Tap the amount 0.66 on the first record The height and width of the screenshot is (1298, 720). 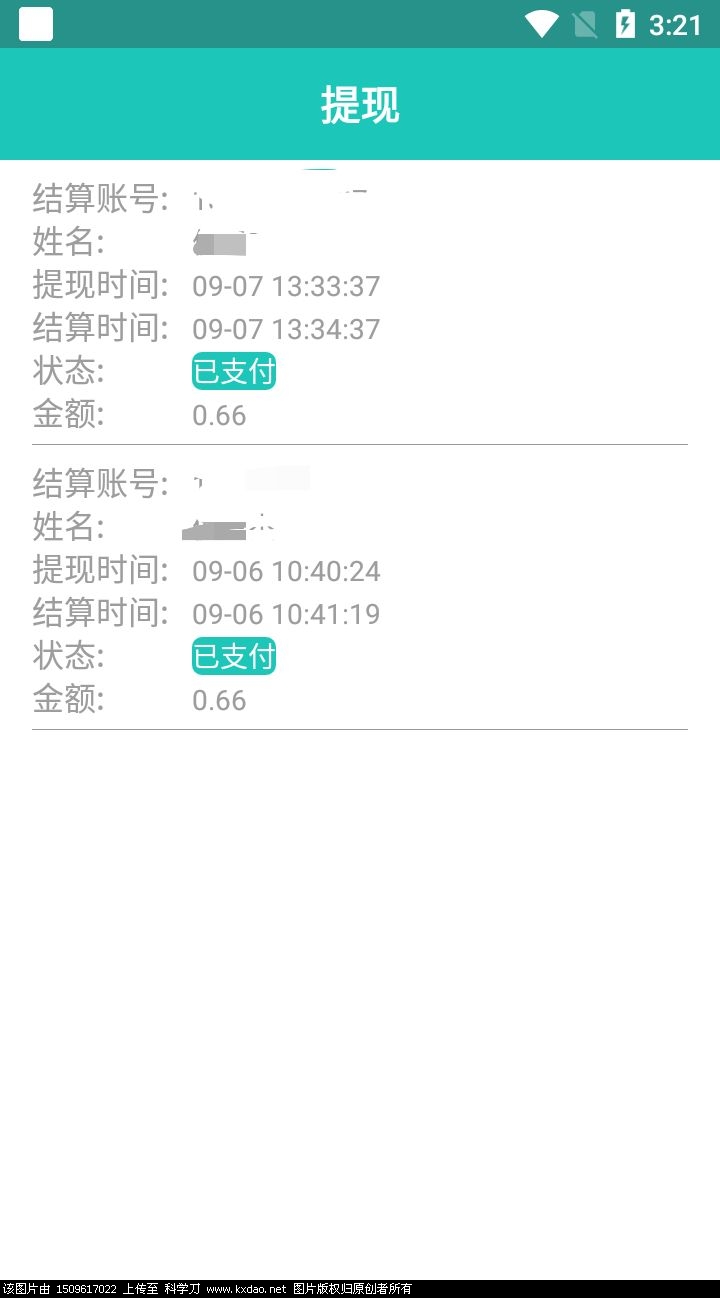[218, 414]
